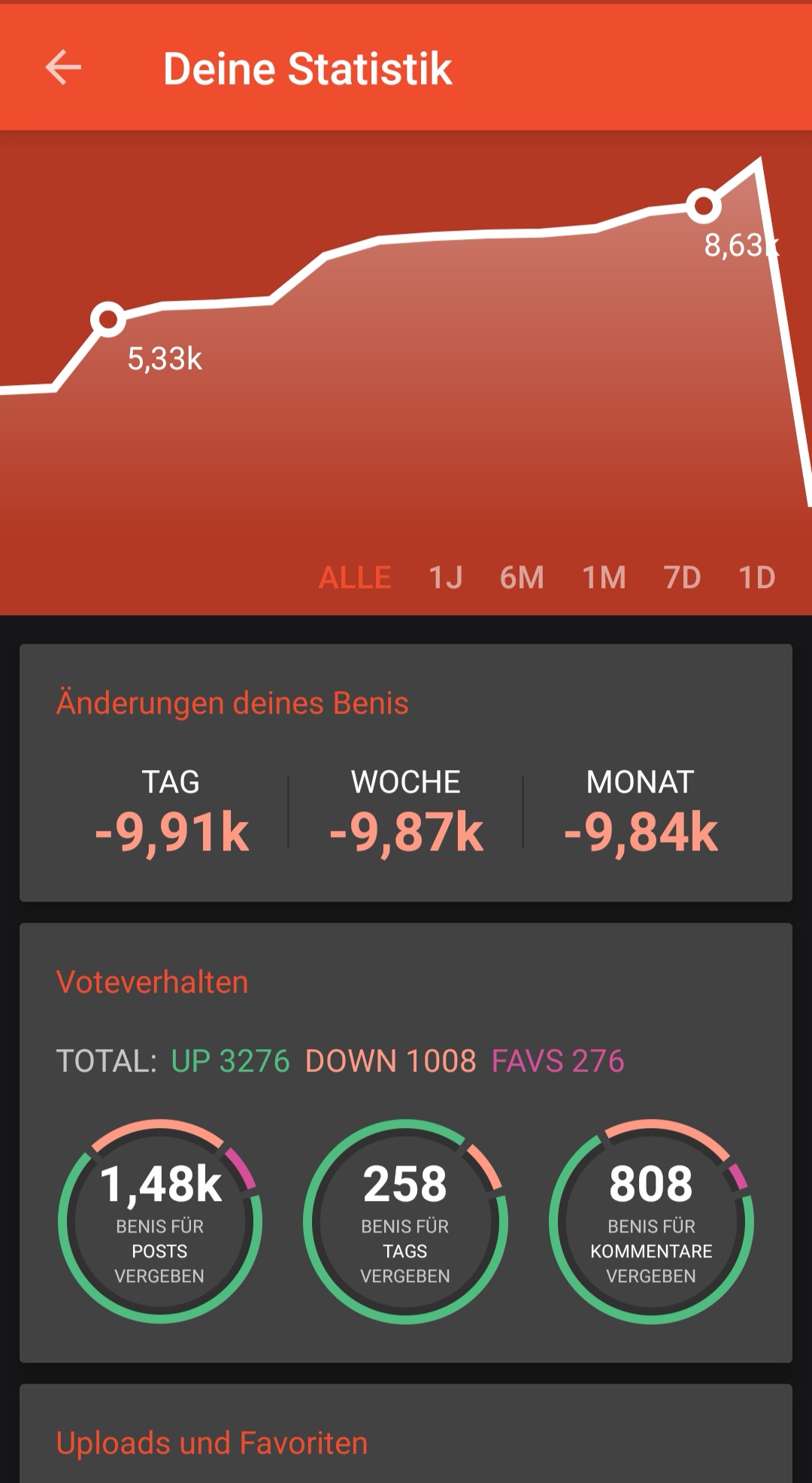Viewport: 812px width, 1483px height.
Task: Change the graph to 1D
Action: click(756, 578)
